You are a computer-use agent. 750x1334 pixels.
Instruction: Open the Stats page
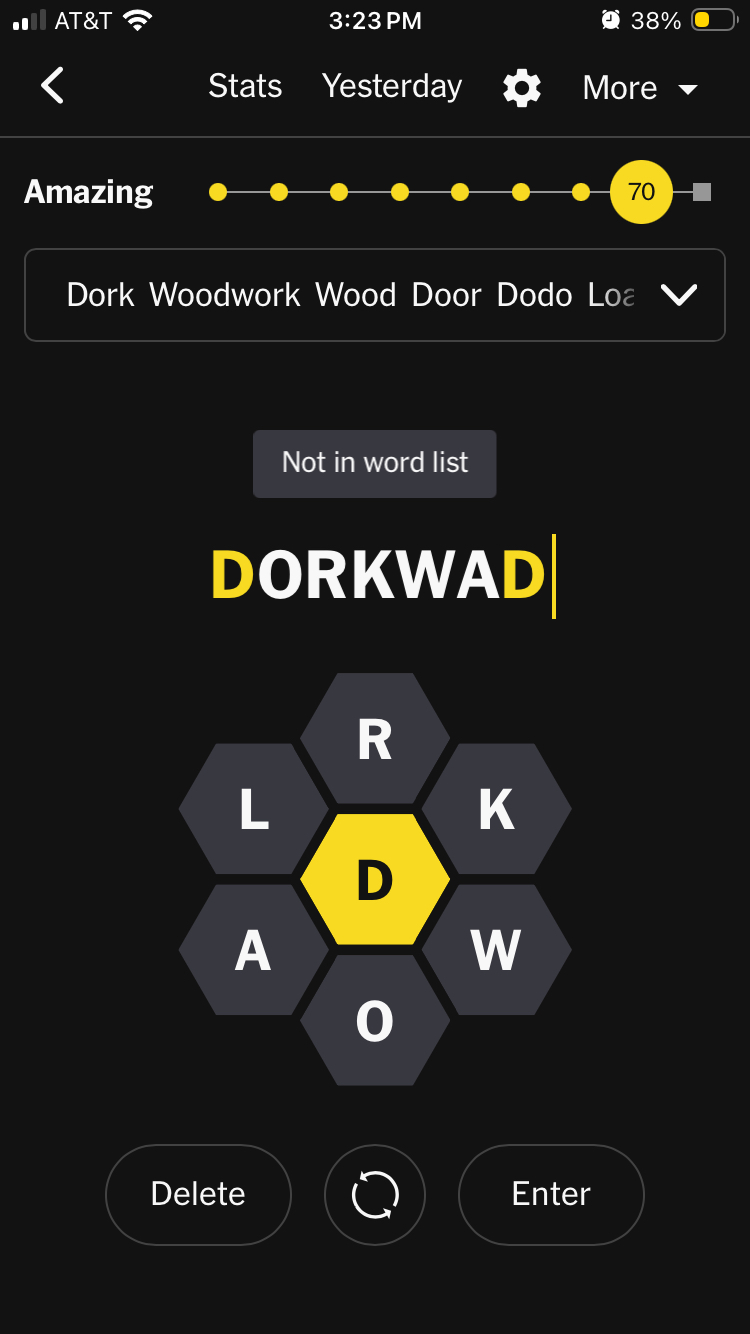pos(245,87)
